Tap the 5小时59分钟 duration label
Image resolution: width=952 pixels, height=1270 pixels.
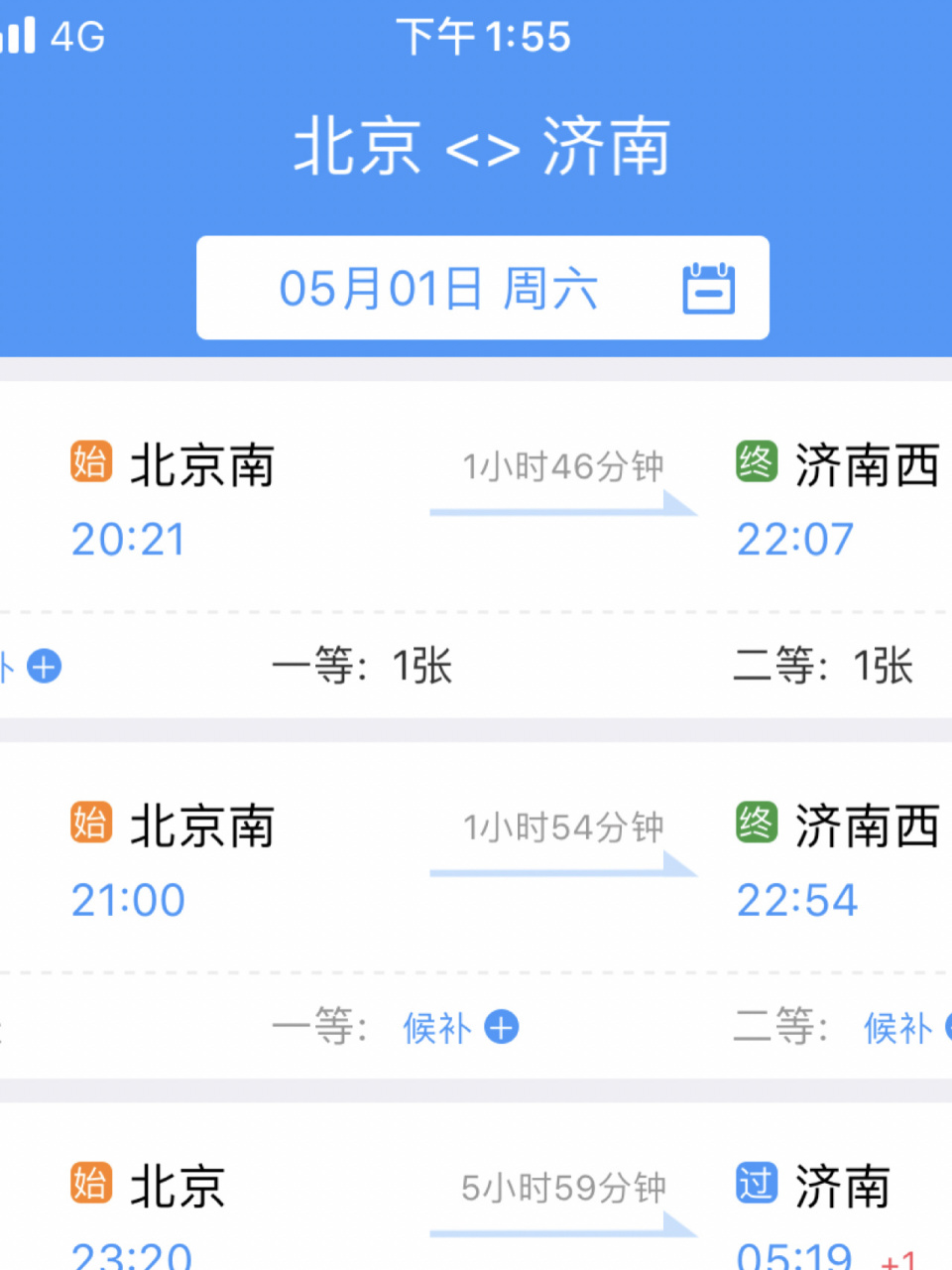coord(561,1187)
